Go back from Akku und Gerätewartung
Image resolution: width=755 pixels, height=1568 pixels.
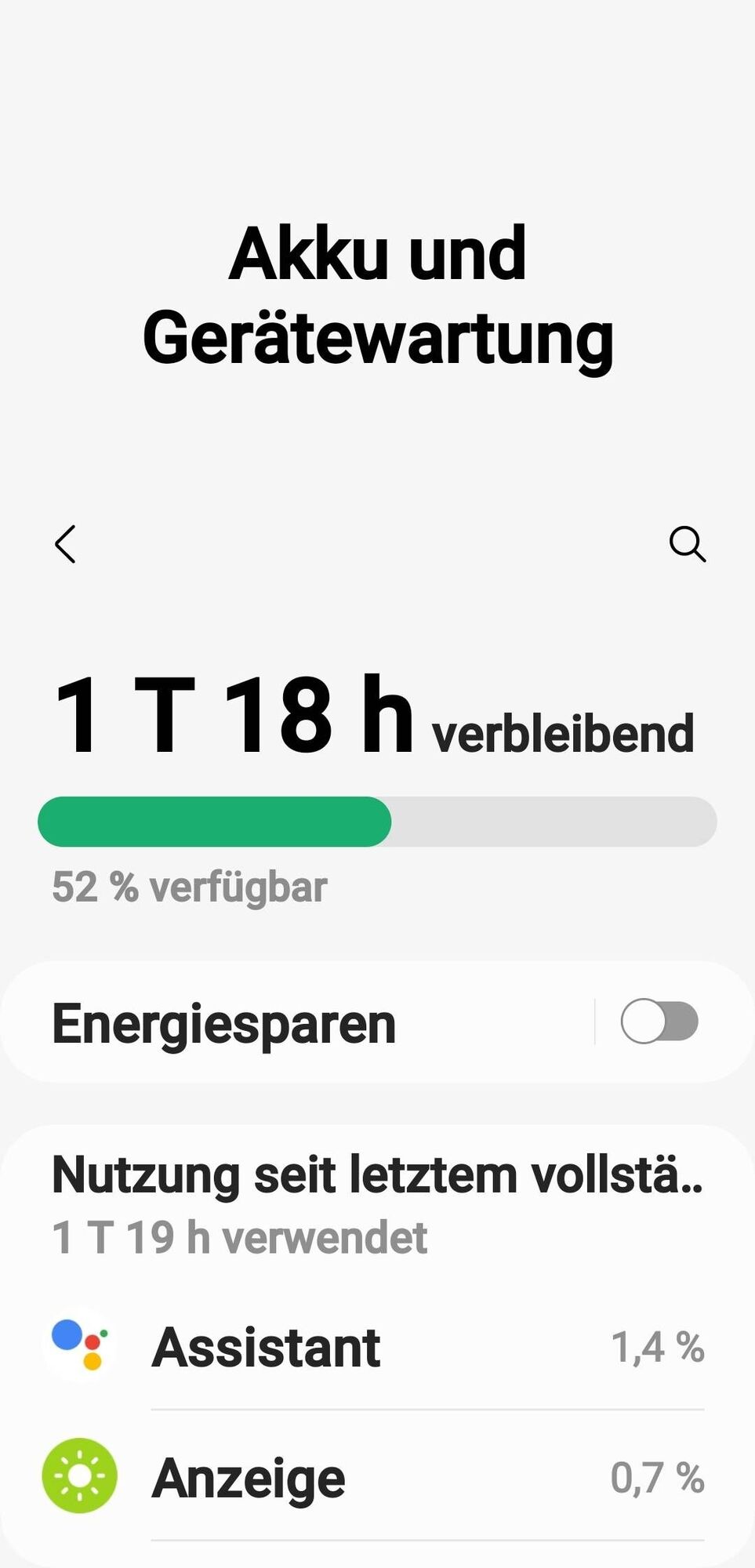[x=66, y=544]
